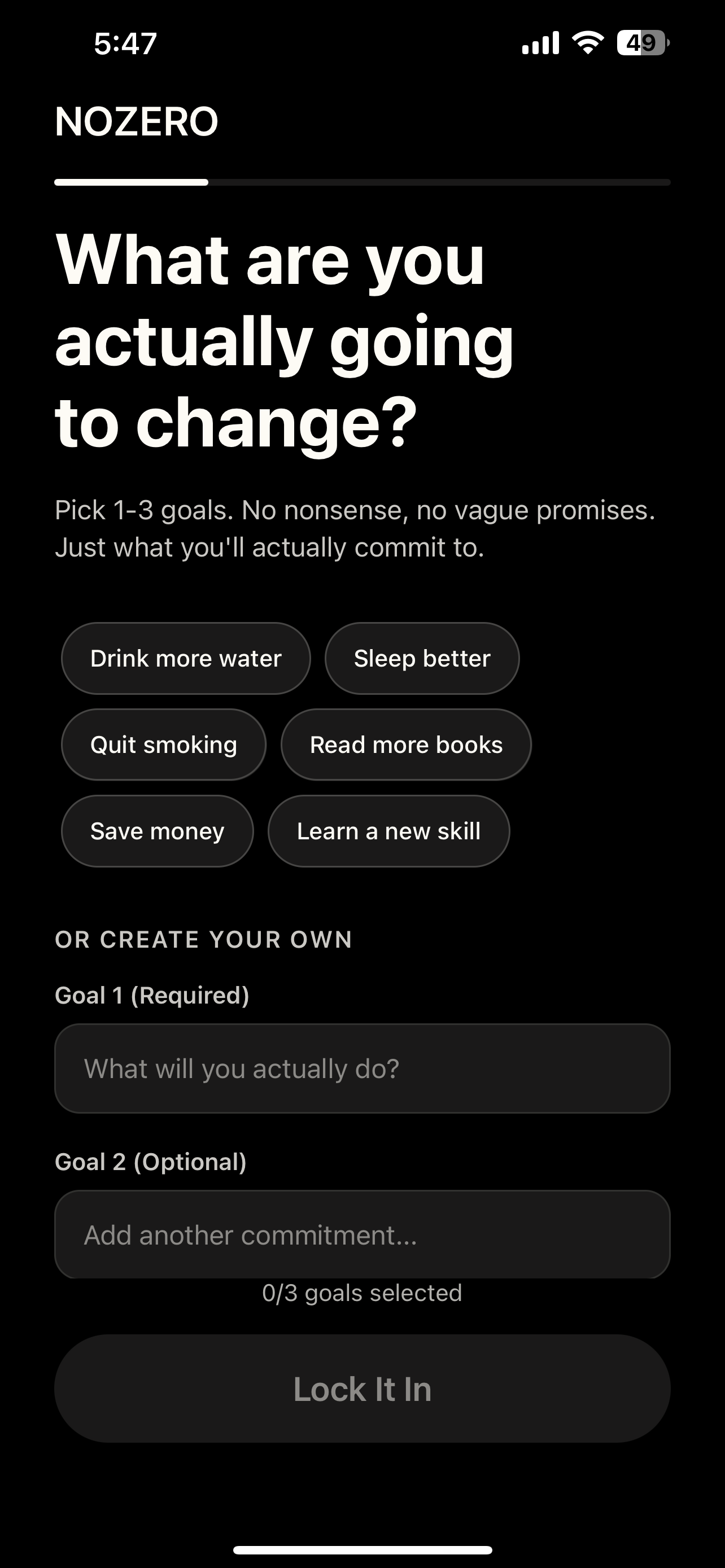Choose the "Quit smoking" goal

tap(163, 744)
